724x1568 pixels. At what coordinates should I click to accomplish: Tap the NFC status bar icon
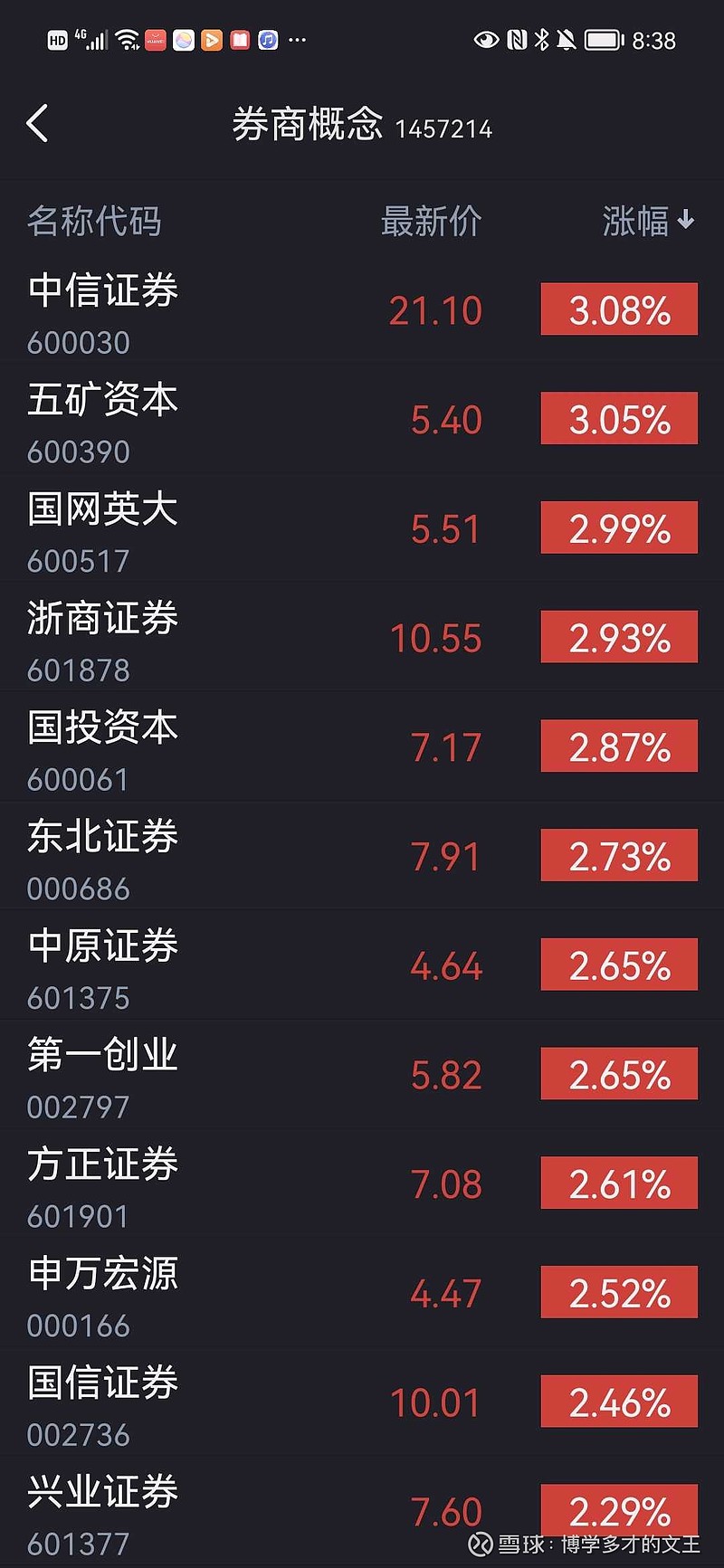tap(514, 40)
